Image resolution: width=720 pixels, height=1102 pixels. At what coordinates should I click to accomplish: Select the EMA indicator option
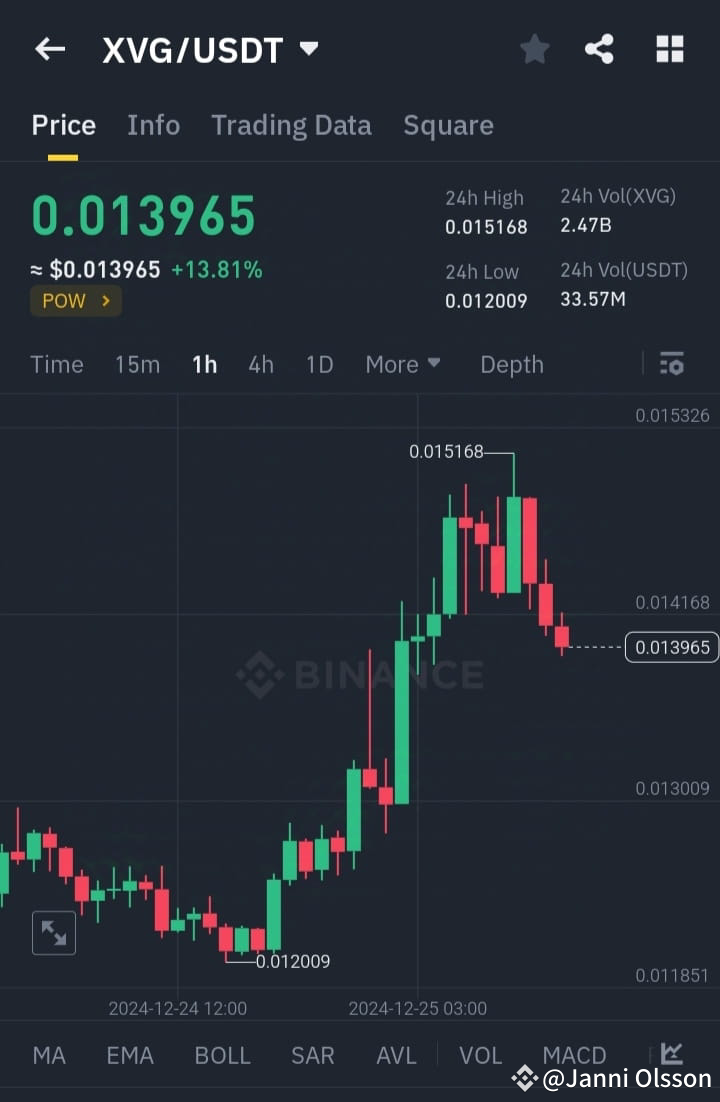(x=130, y=1055)
